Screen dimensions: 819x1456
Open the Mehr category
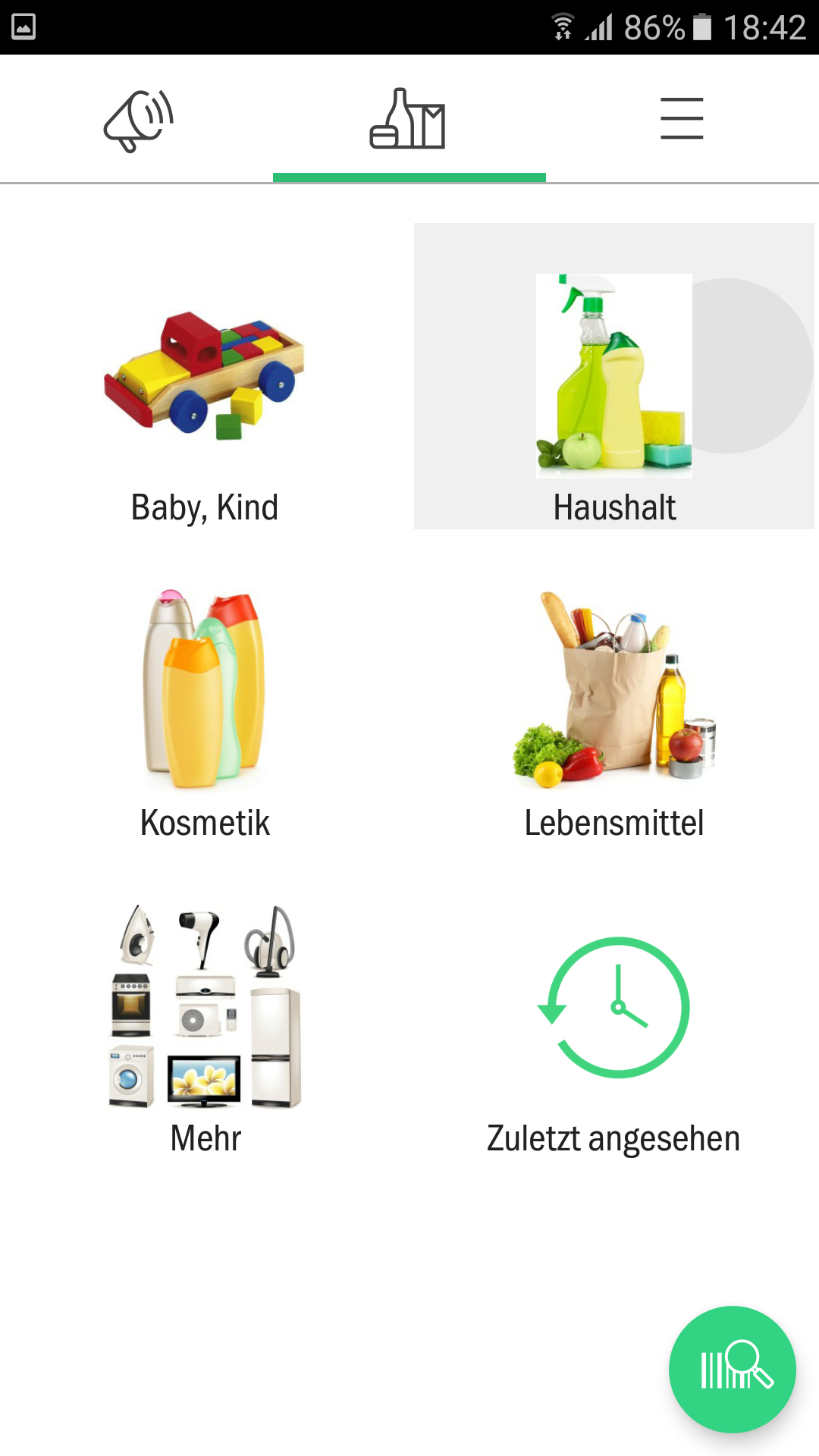205,1007
